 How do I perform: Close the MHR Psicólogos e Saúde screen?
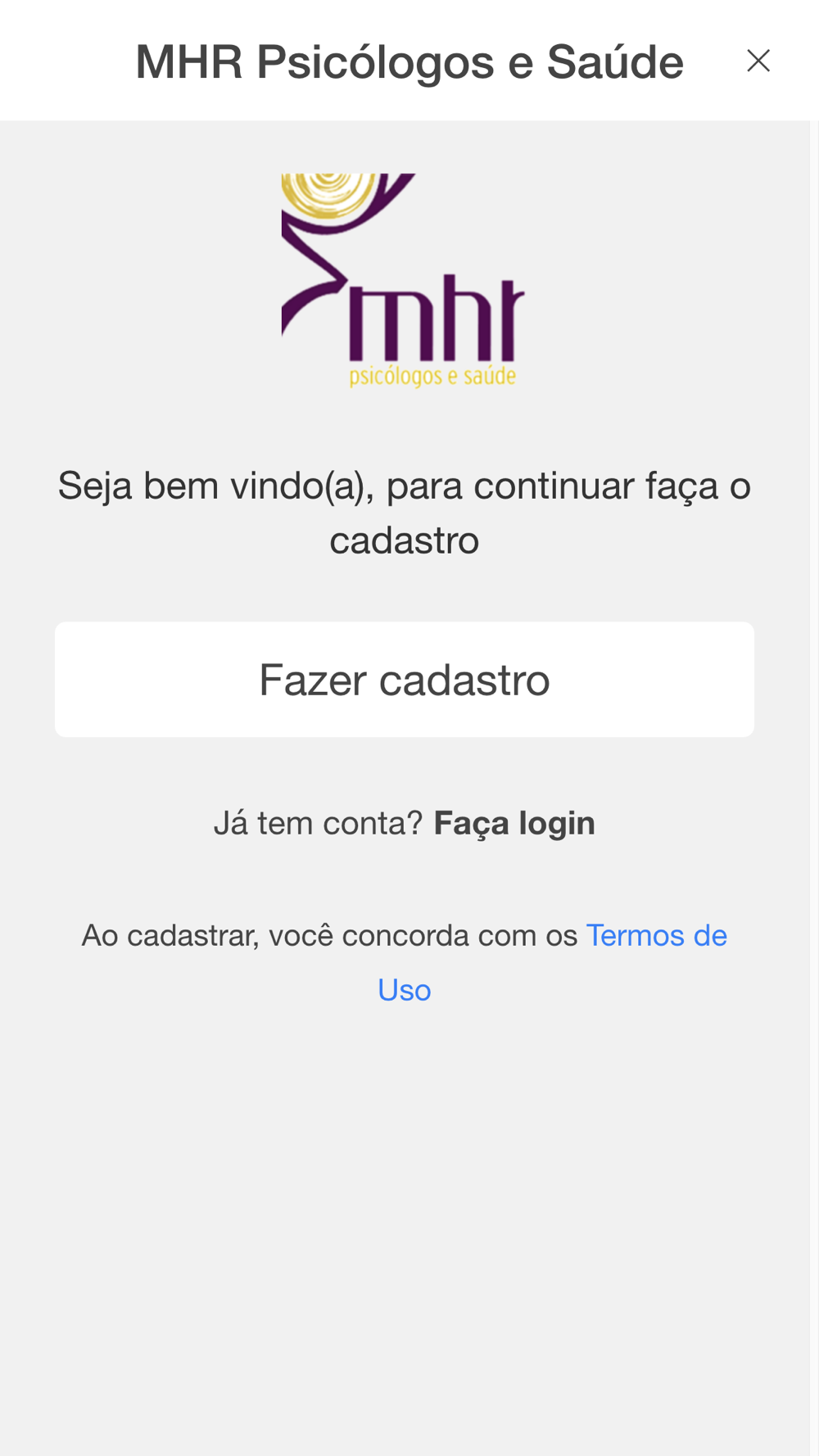click(758, 61)
